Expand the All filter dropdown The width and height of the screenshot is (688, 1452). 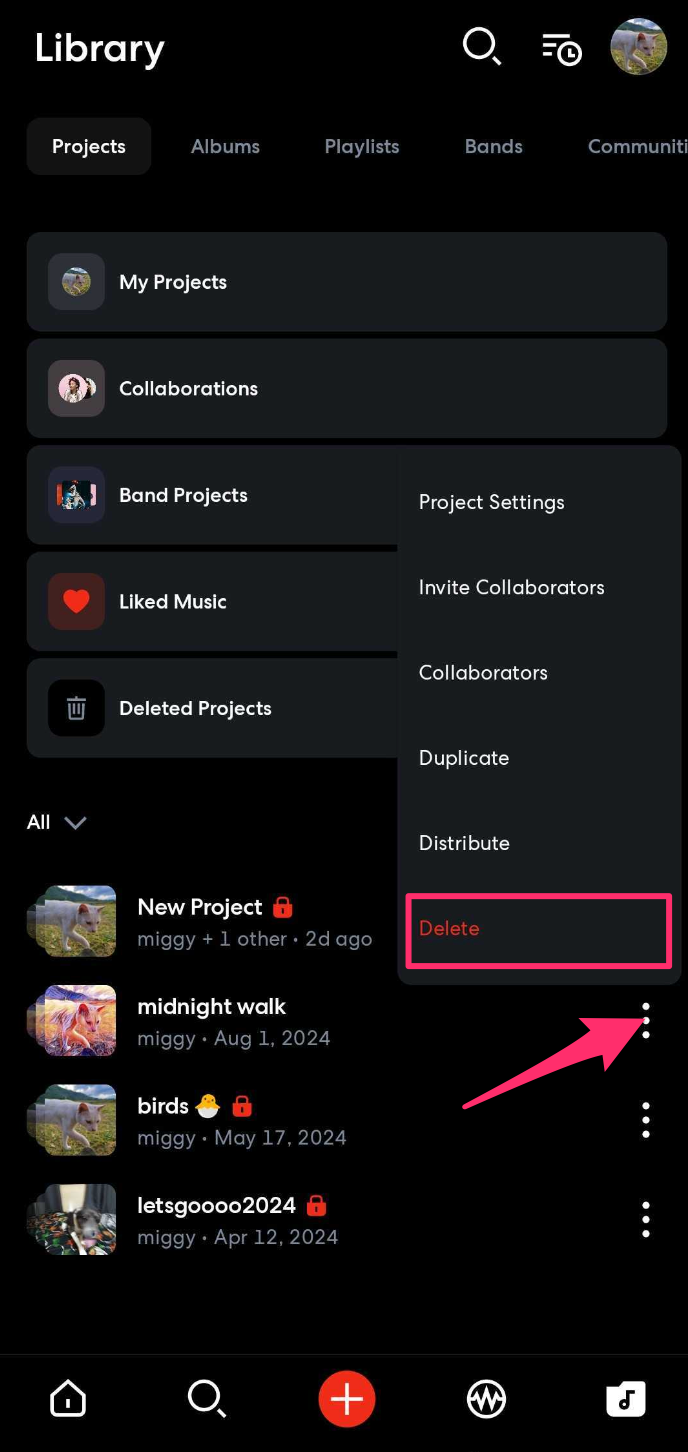(57, 822)
